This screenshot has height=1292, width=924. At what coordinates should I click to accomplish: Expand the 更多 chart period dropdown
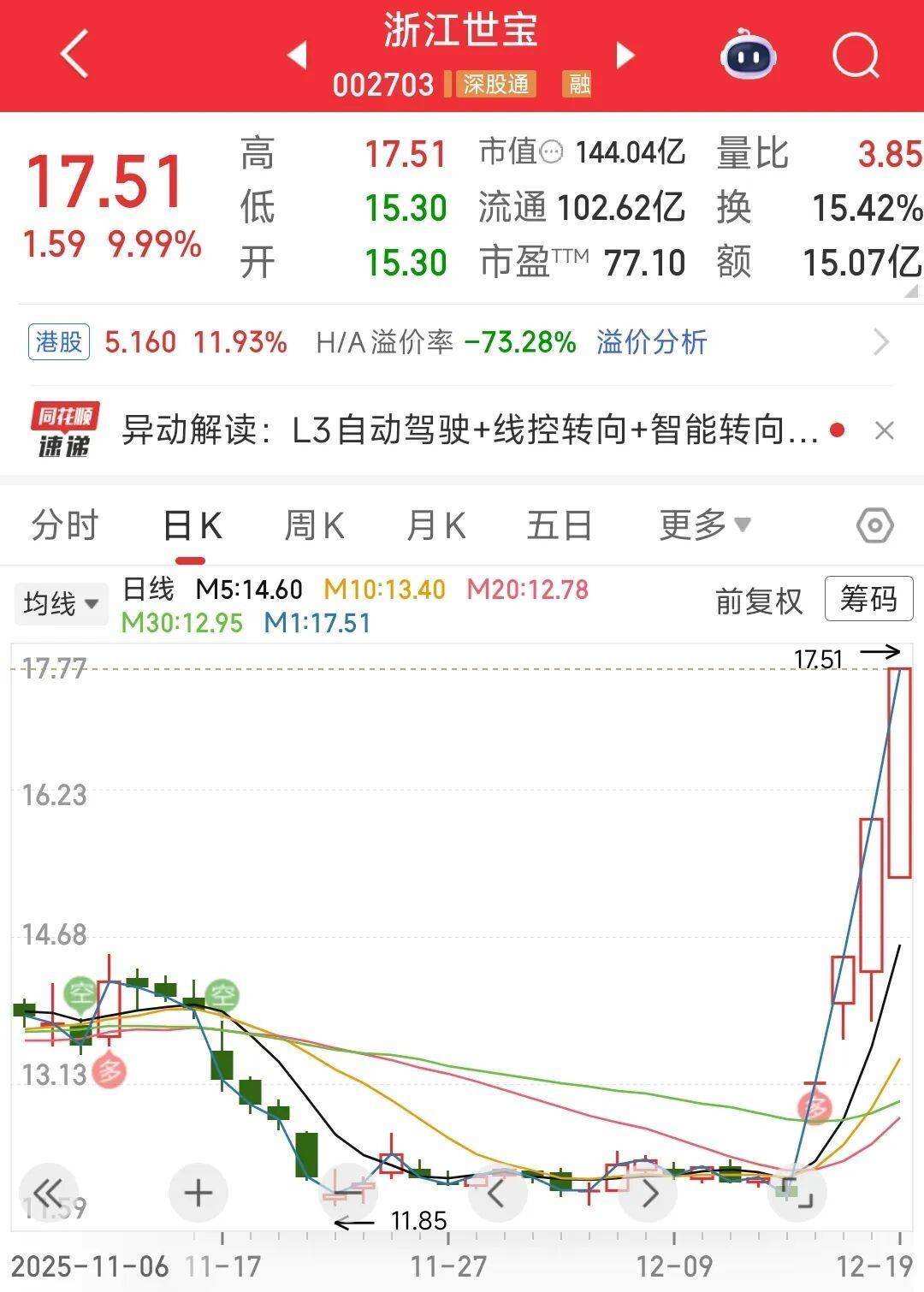(704, 525)
